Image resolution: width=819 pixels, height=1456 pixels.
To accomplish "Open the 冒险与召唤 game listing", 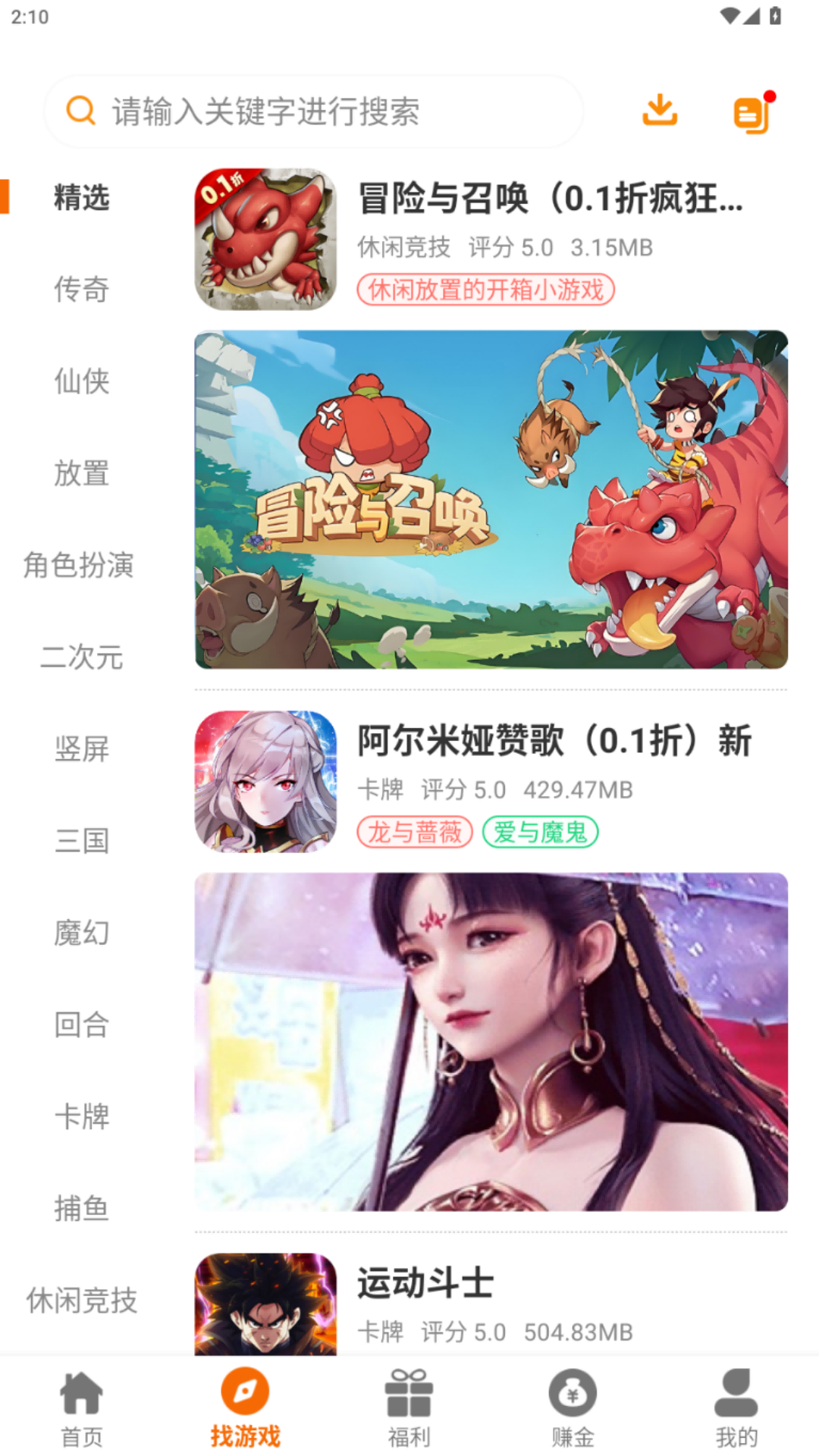I will 550,199.
